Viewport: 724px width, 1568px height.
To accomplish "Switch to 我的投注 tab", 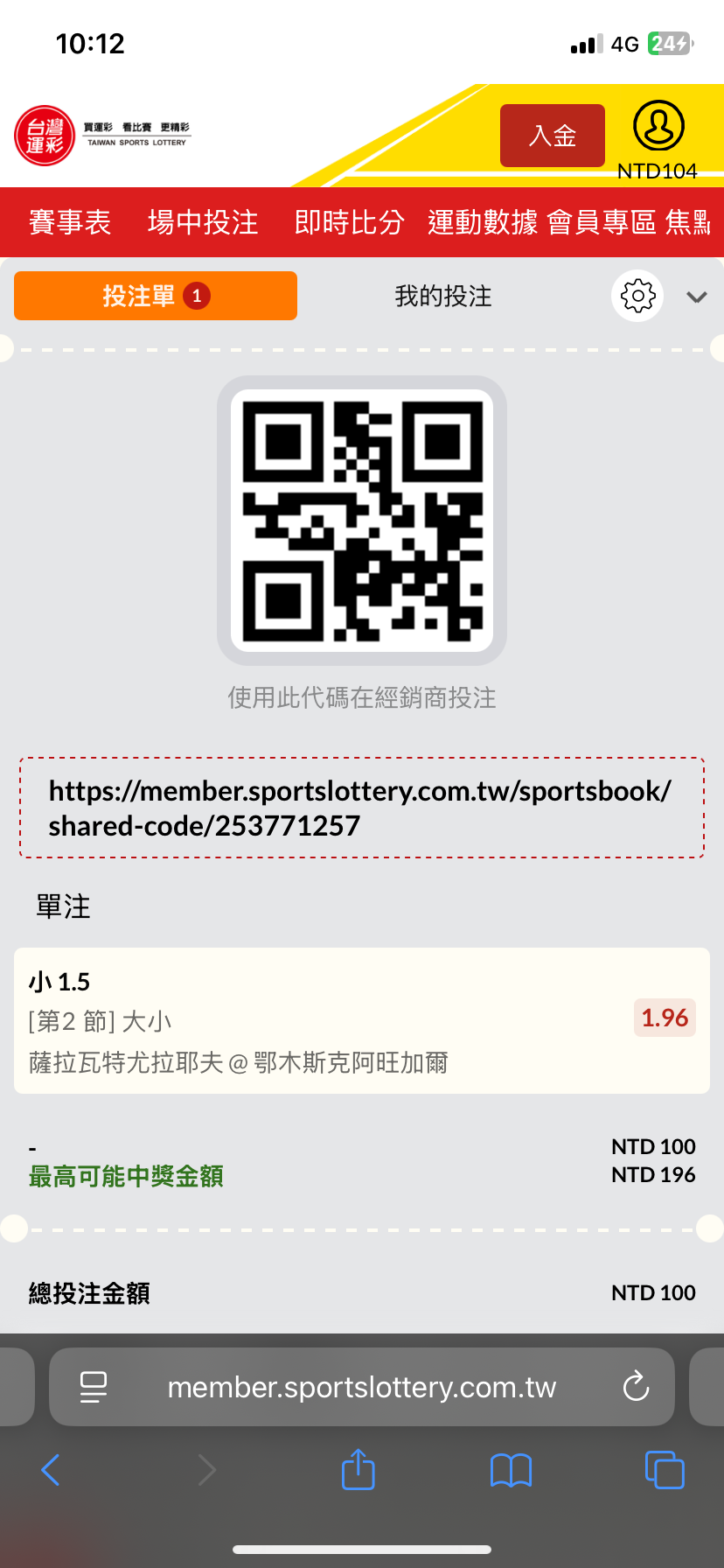I will point(443,296).
